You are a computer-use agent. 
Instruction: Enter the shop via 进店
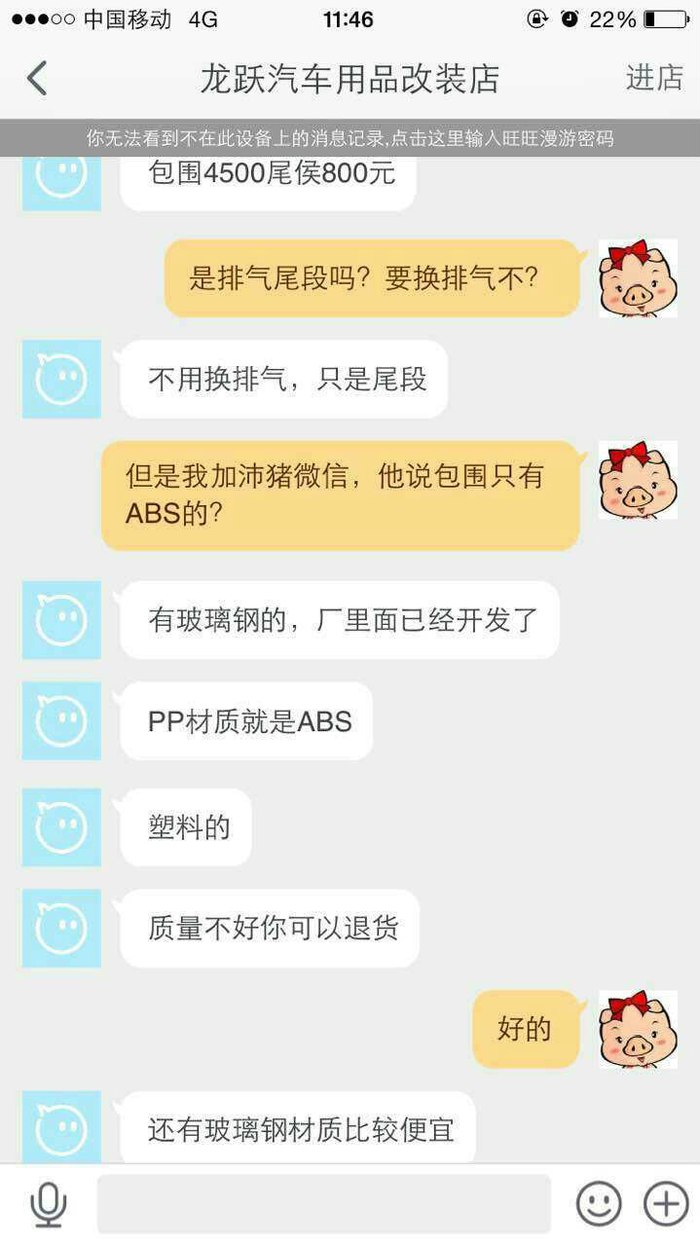(x=654, y=78)
